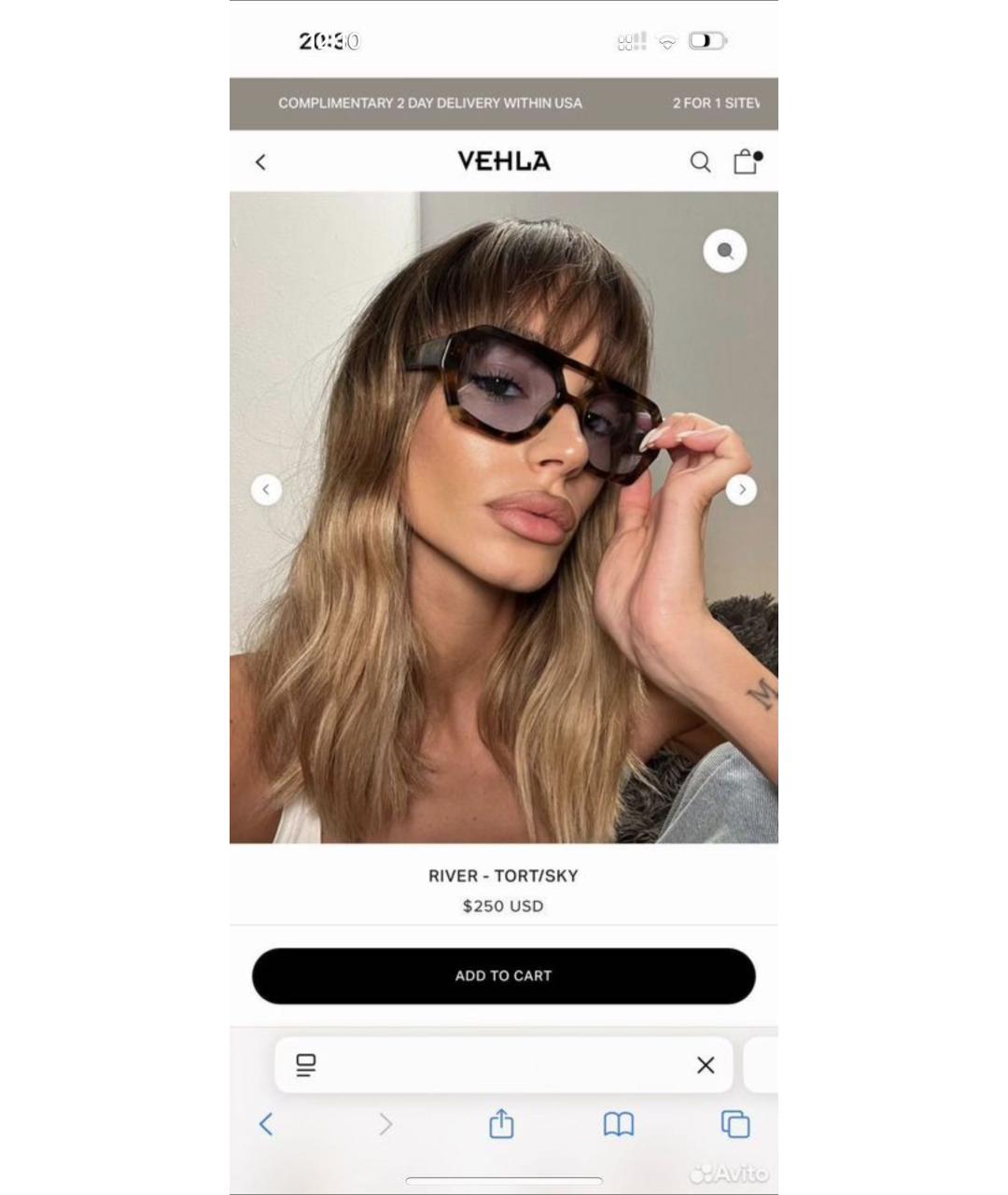Show the previous product image
The image size is (1008, 1195).
[x=266, y=489]
